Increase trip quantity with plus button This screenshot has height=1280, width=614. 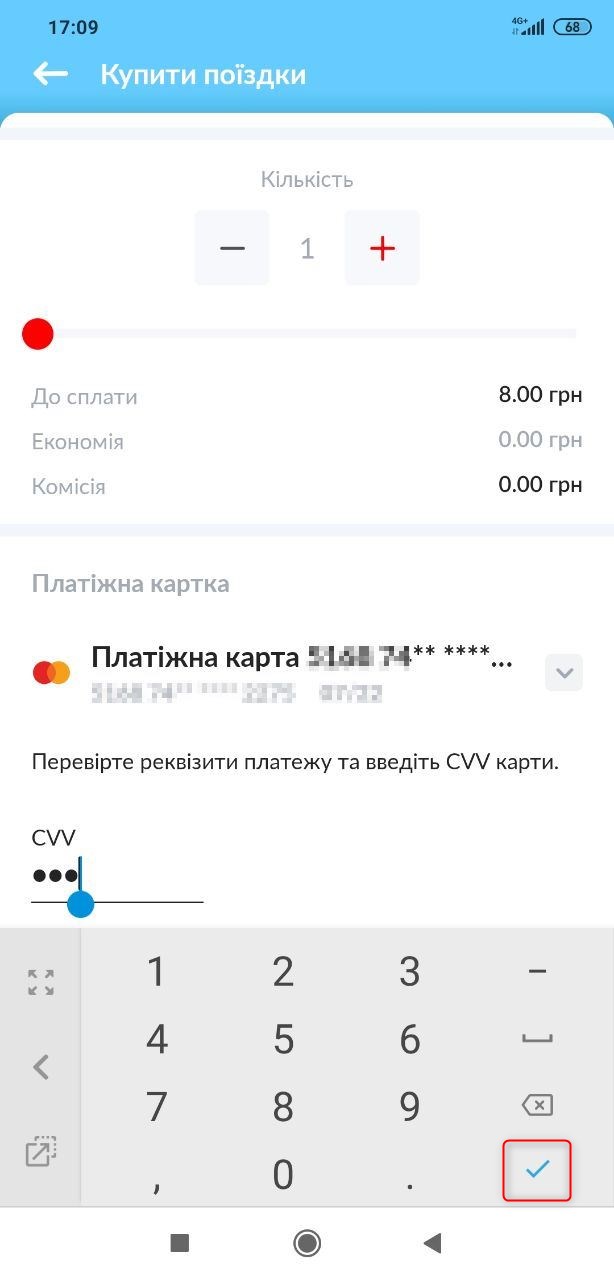(382, 248)
